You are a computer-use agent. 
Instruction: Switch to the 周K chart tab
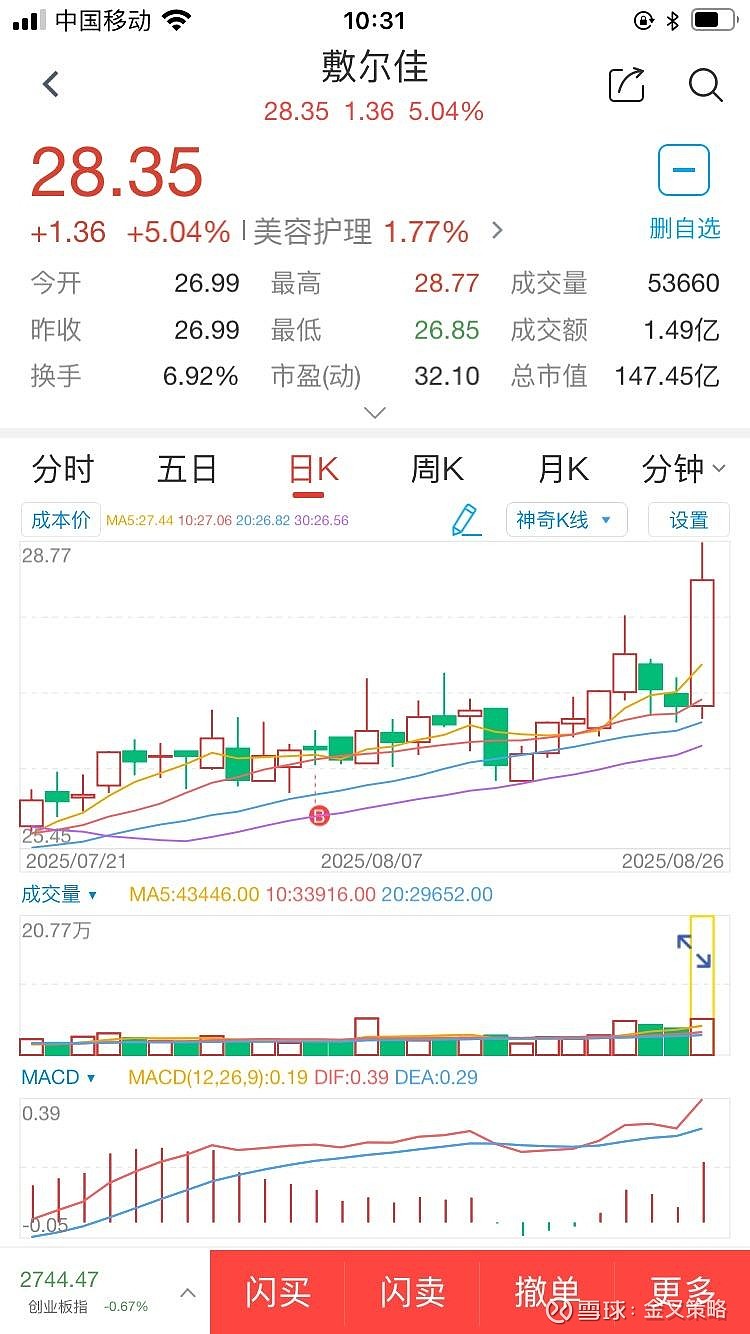(x=438, y=469)
